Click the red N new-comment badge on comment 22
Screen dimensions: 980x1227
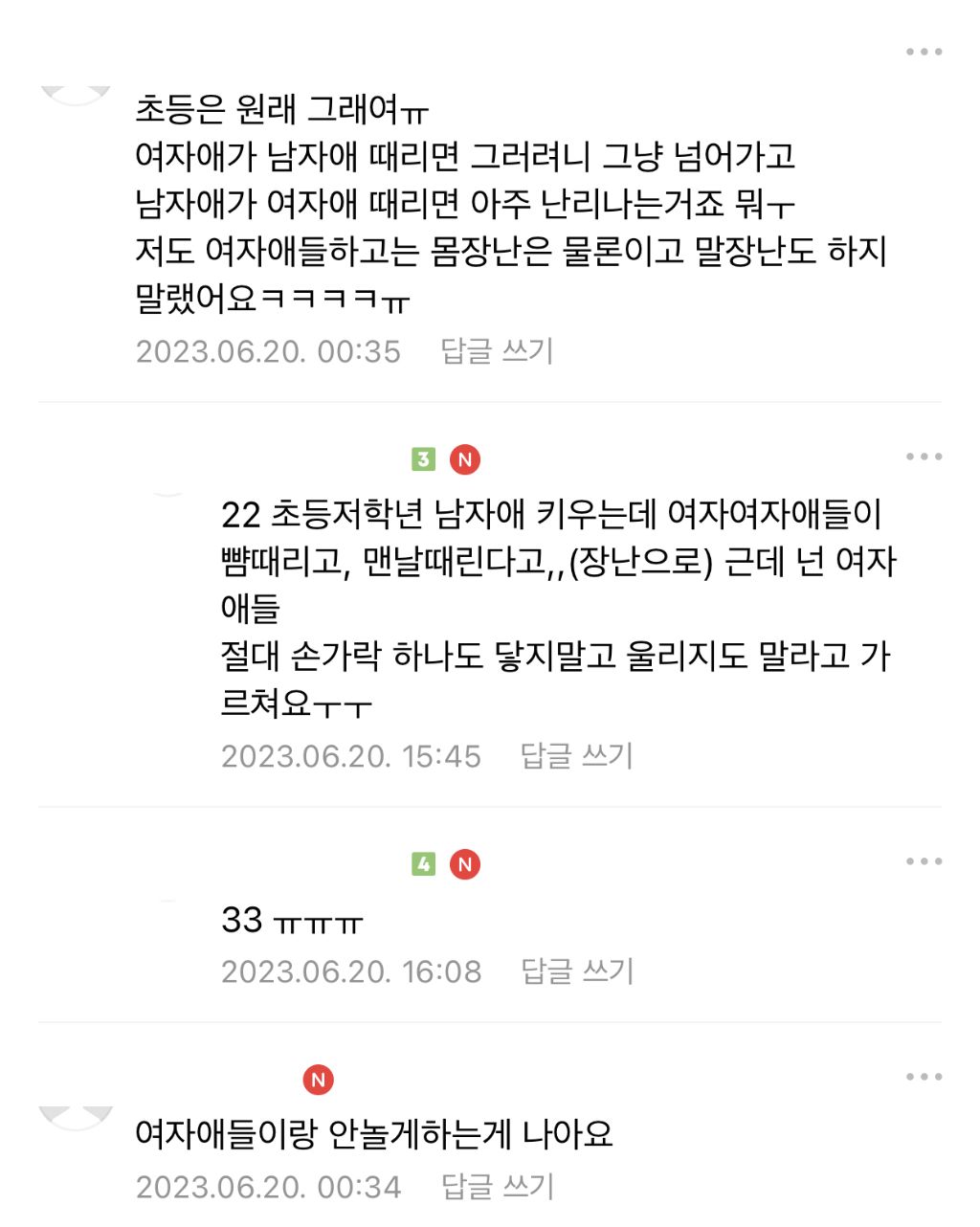tap(466, 457)
